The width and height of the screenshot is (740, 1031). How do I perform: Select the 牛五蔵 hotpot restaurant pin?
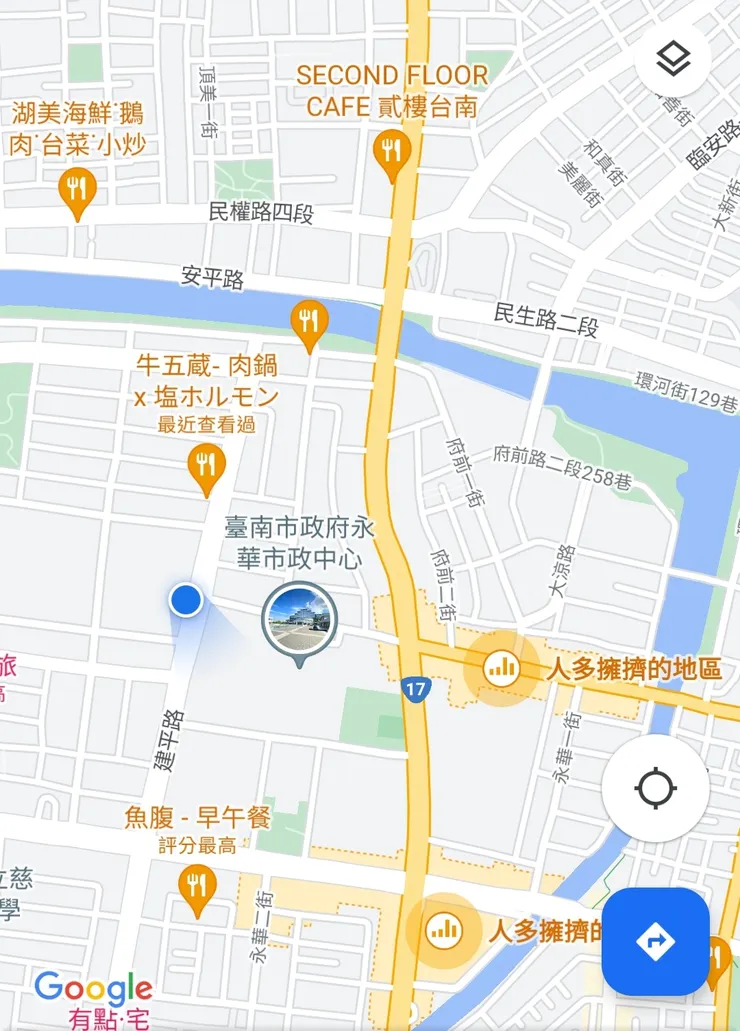(x=206, y=464)
